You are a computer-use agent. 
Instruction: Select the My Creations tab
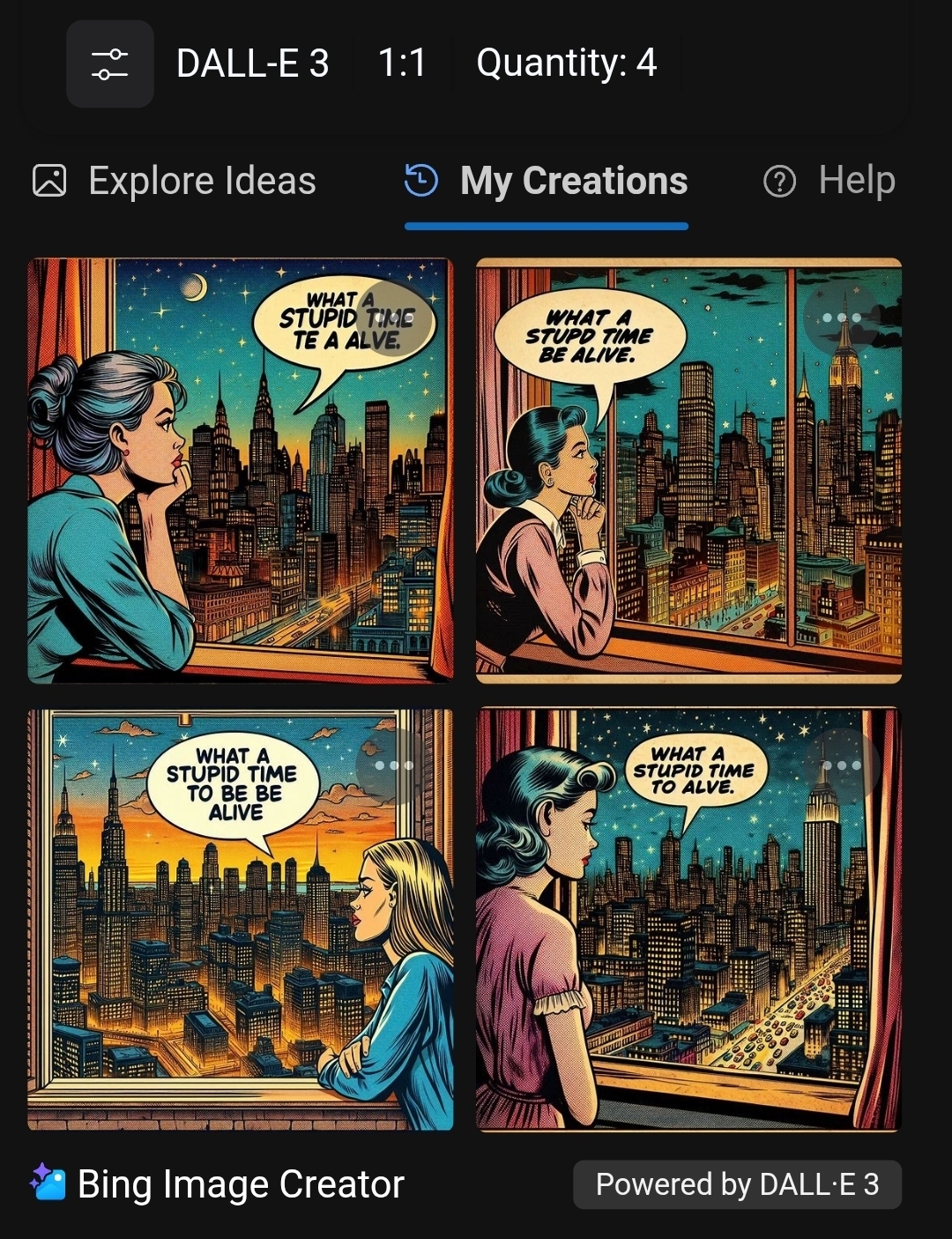pos(547,181)
